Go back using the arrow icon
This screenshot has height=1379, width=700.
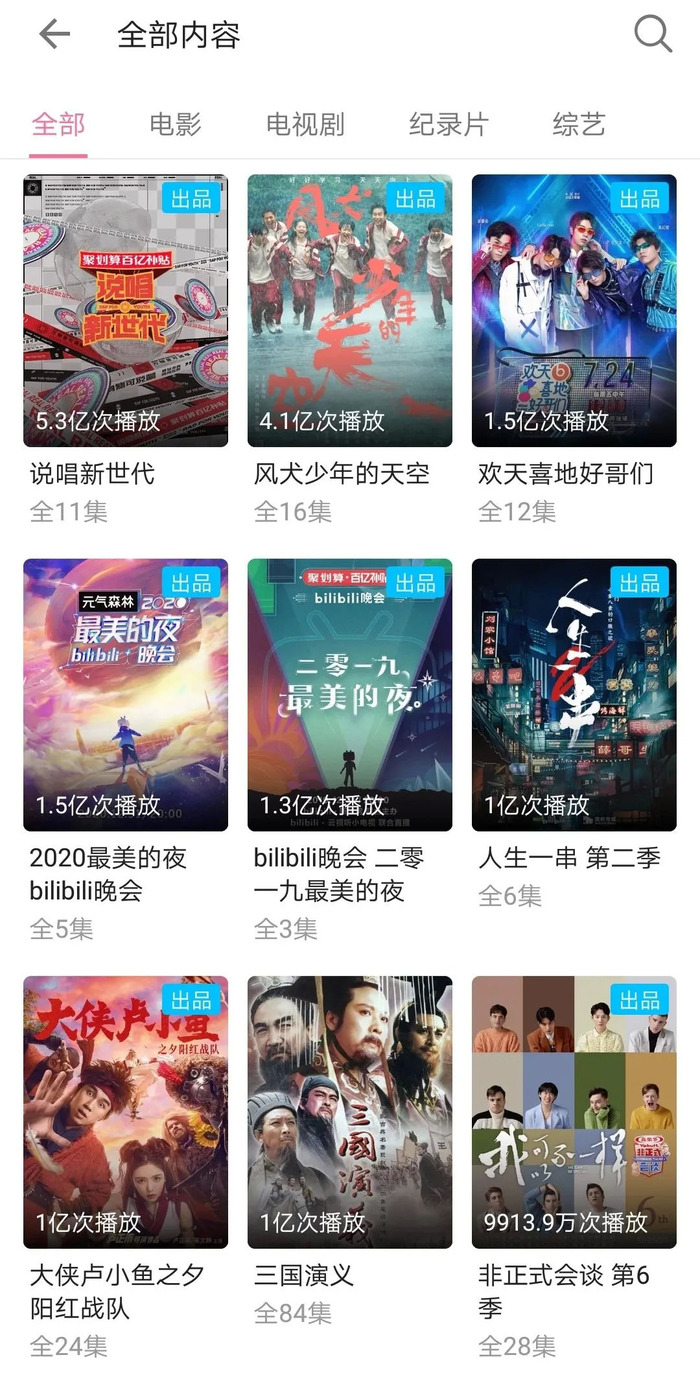(x=55, y=35)
